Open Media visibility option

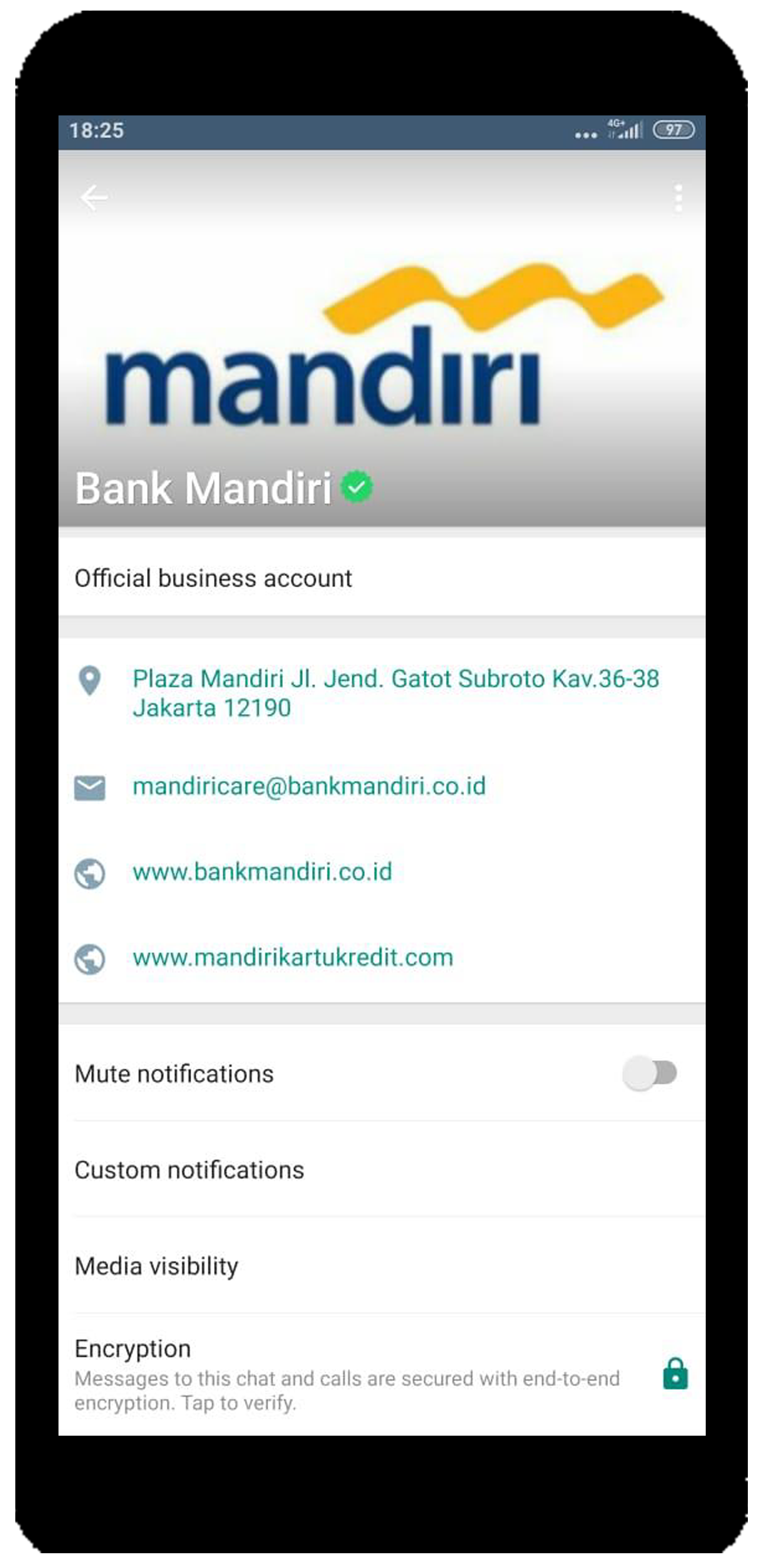[382, 1265]
